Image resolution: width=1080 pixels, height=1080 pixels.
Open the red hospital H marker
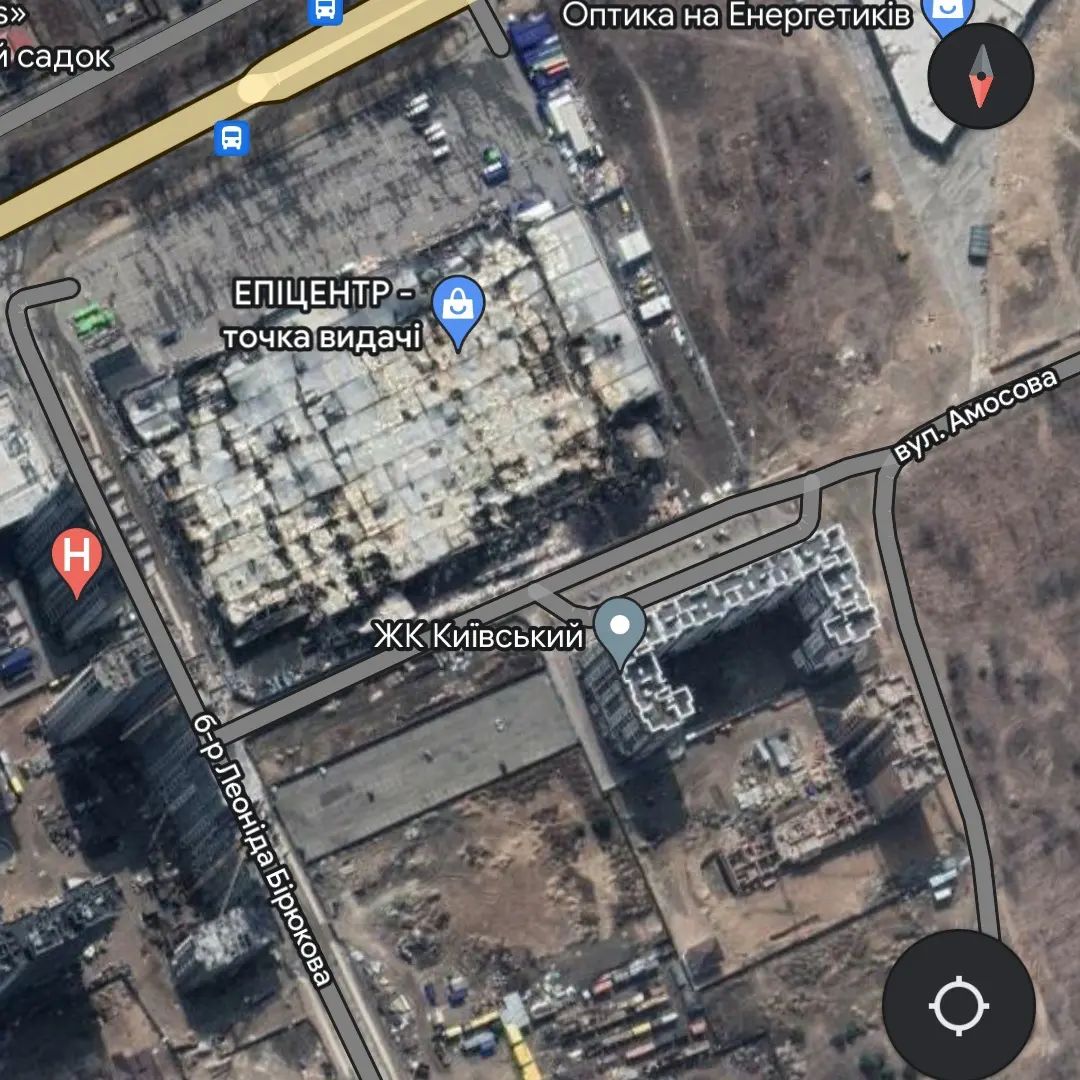tap(78, 557)
